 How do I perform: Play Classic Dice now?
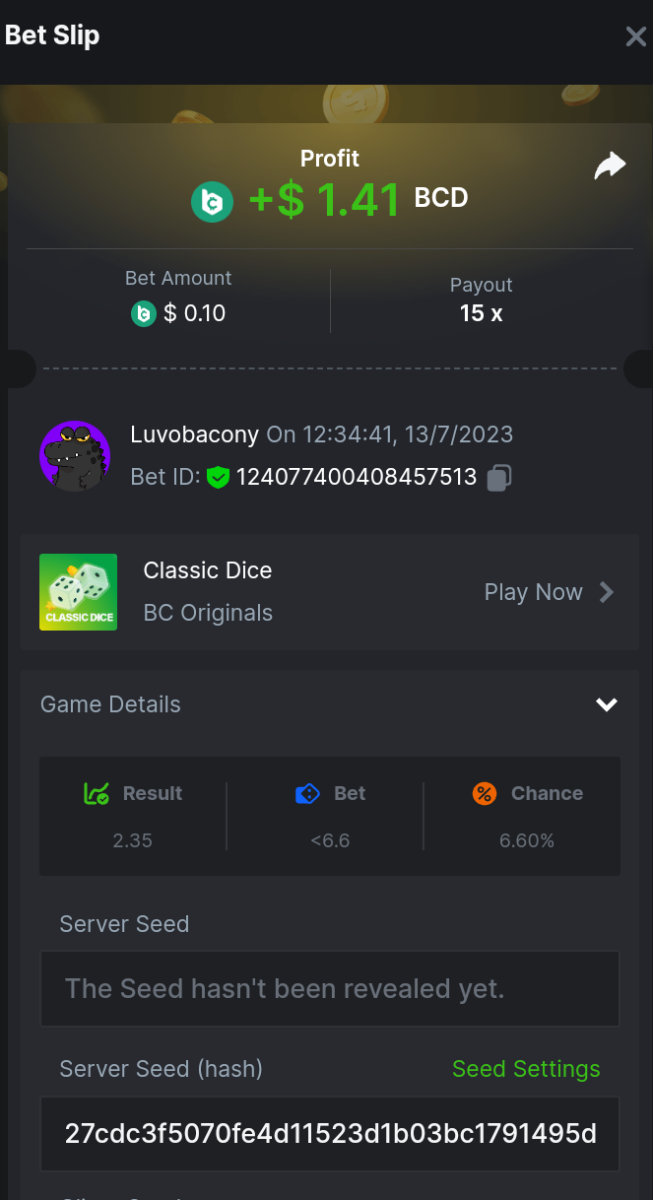click(x=548, y=592)
